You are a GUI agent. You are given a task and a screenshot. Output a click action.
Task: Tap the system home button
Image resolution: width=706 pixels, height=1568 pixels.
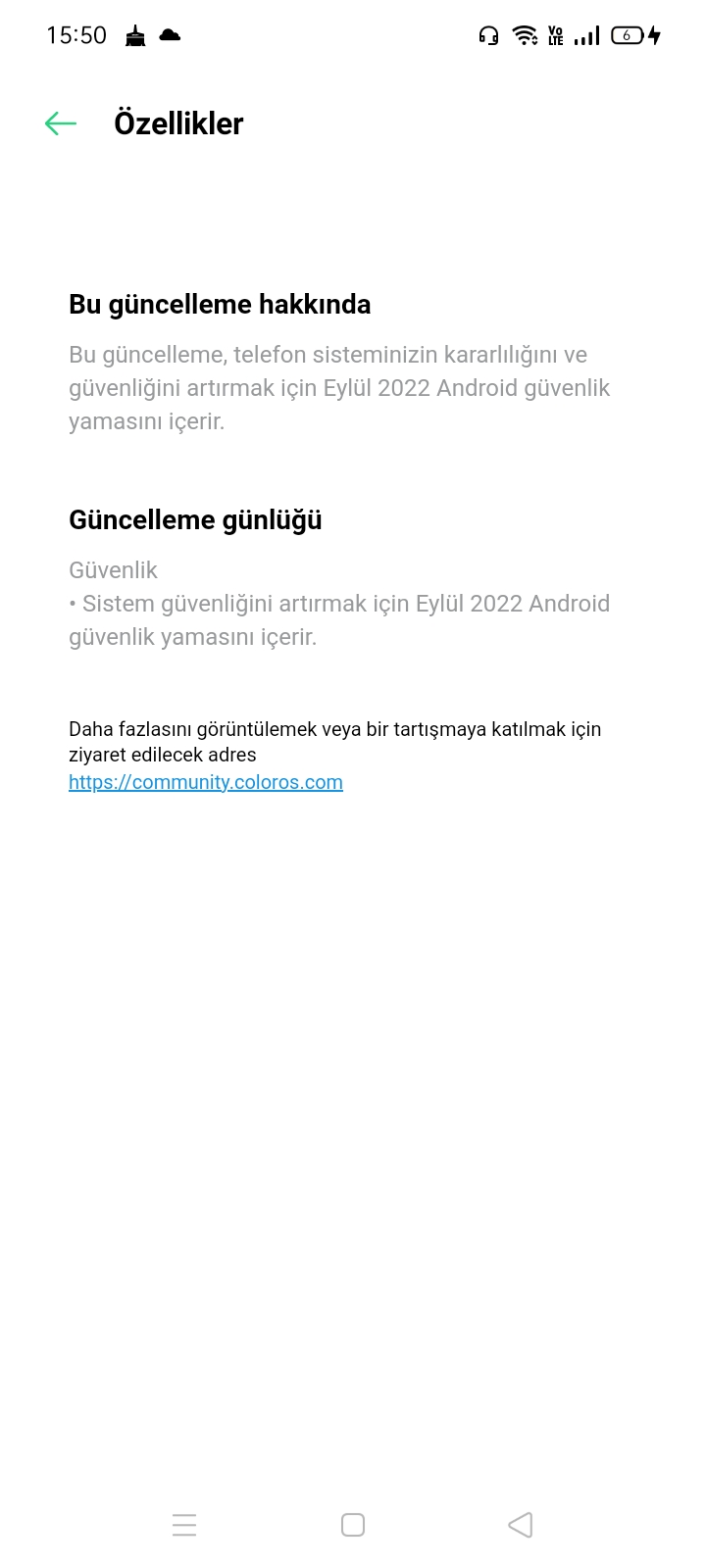[353, 1525]
